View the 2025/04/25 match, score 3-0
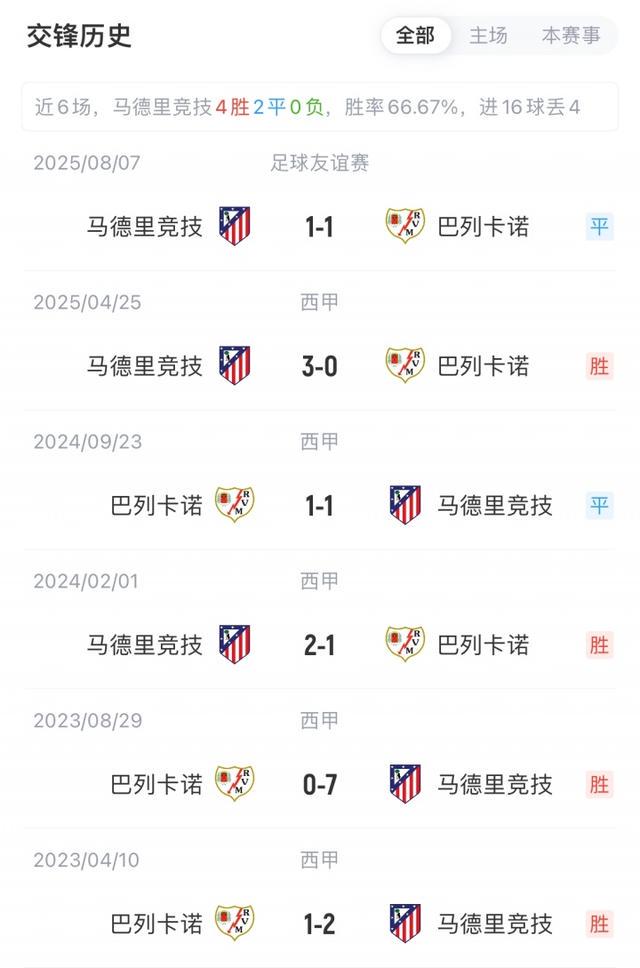 [320, 366]
